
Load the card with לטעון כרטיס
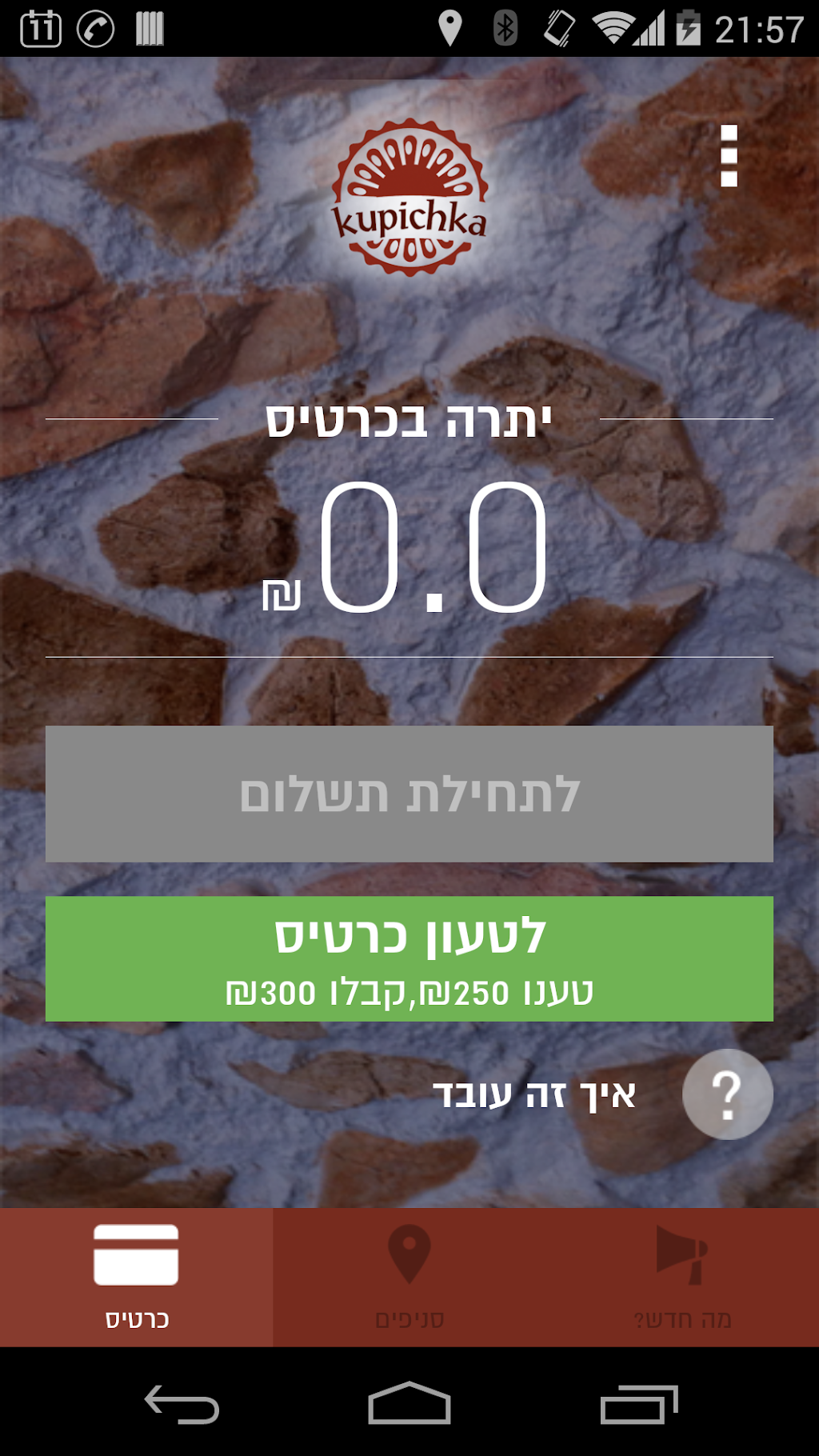[x=409, y=958]
